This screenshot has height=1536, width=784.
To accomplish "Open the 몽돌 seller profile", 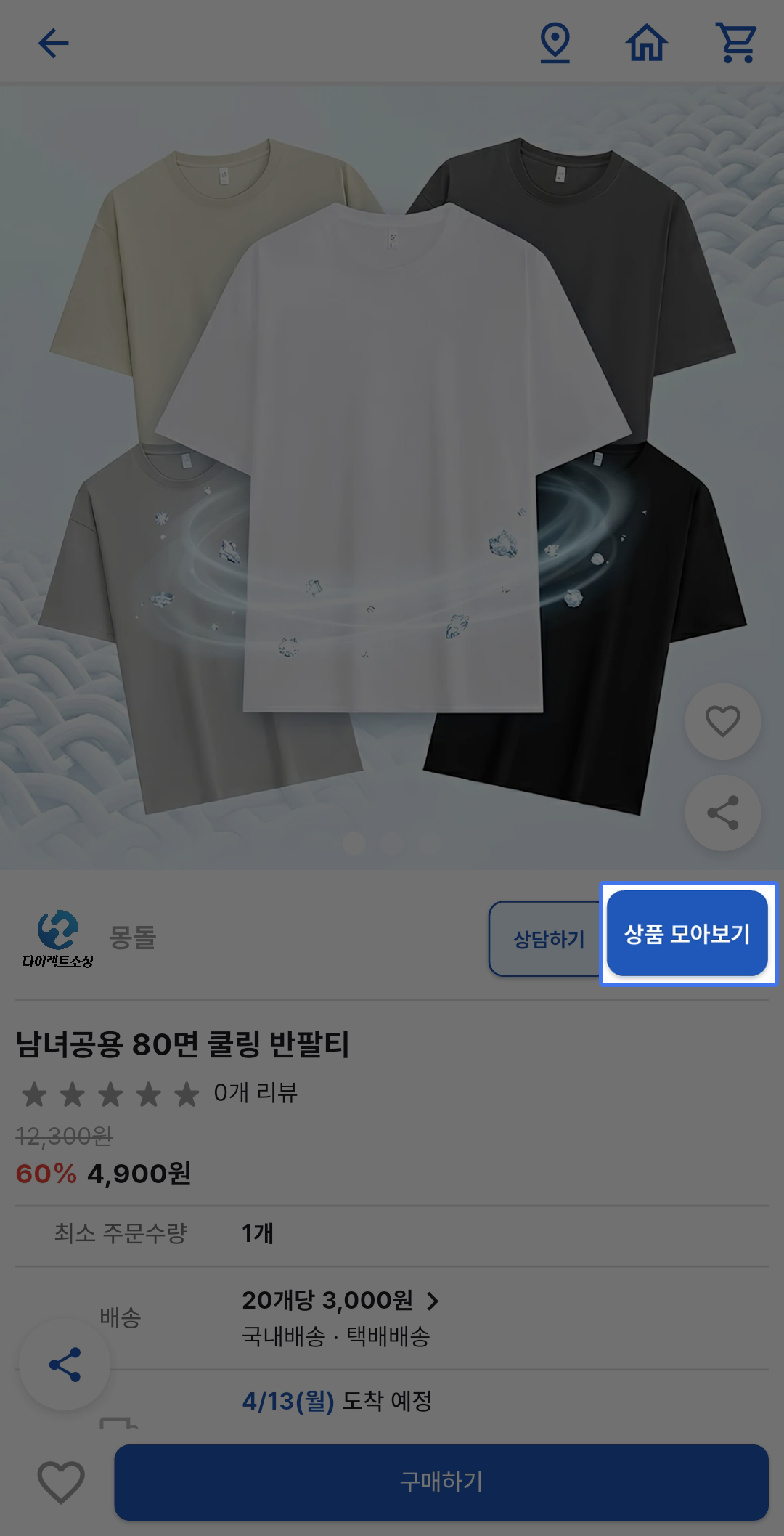I will [x=132, y=938].
